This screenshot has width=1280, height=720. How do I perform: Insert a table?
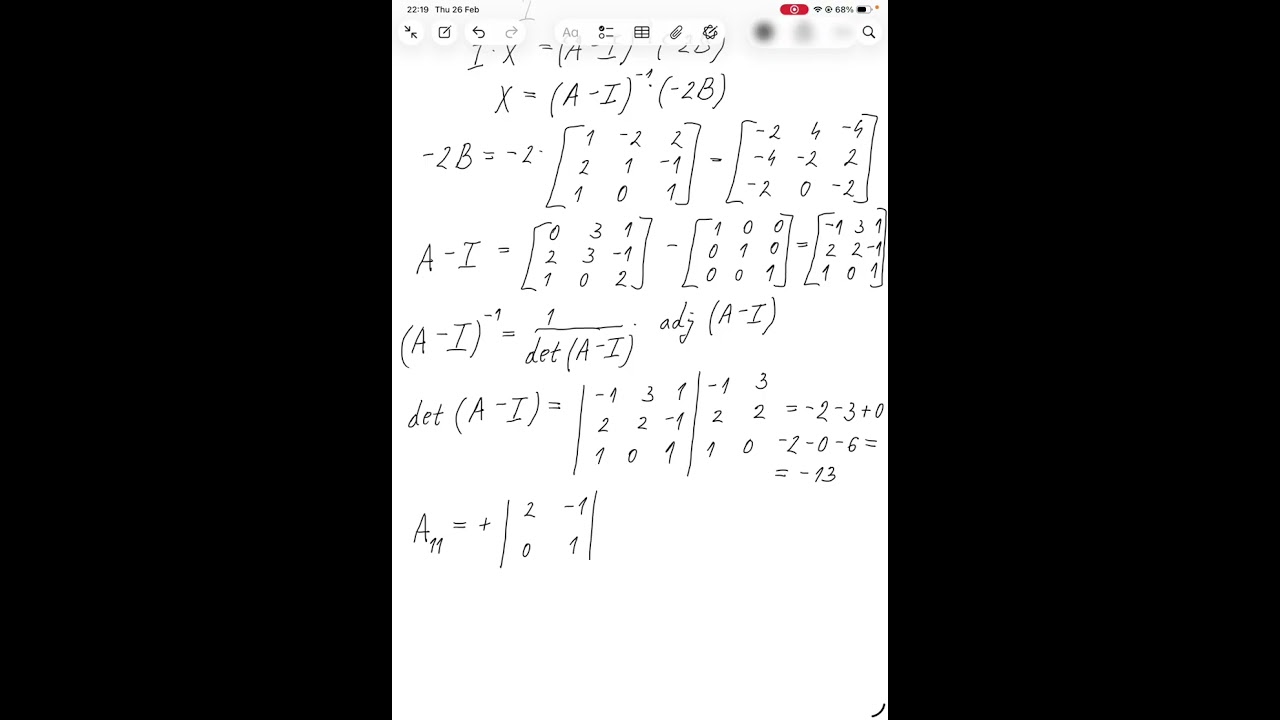click(x=642, y=32)
